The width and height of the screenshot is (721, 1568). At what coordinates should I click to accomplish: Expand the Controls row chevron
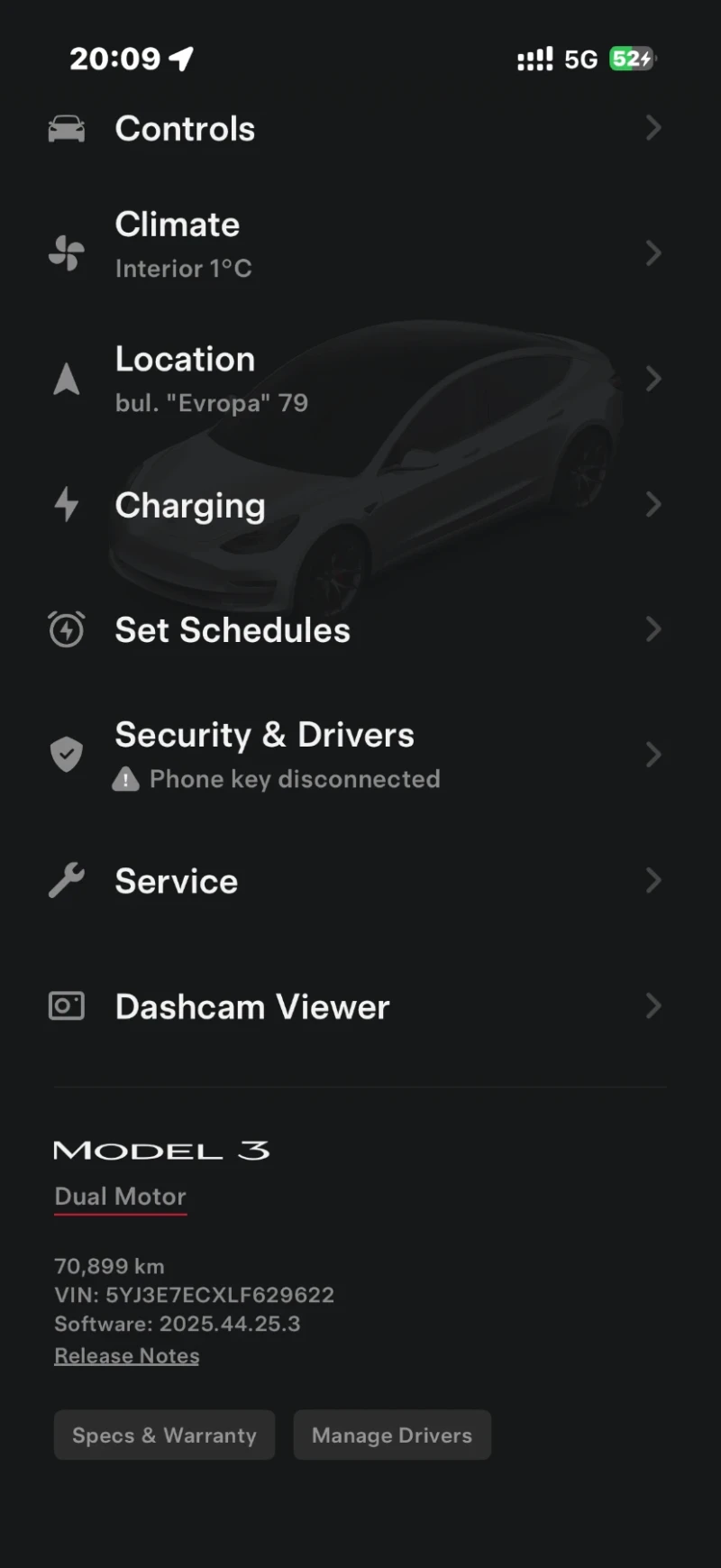pos(654,128)
